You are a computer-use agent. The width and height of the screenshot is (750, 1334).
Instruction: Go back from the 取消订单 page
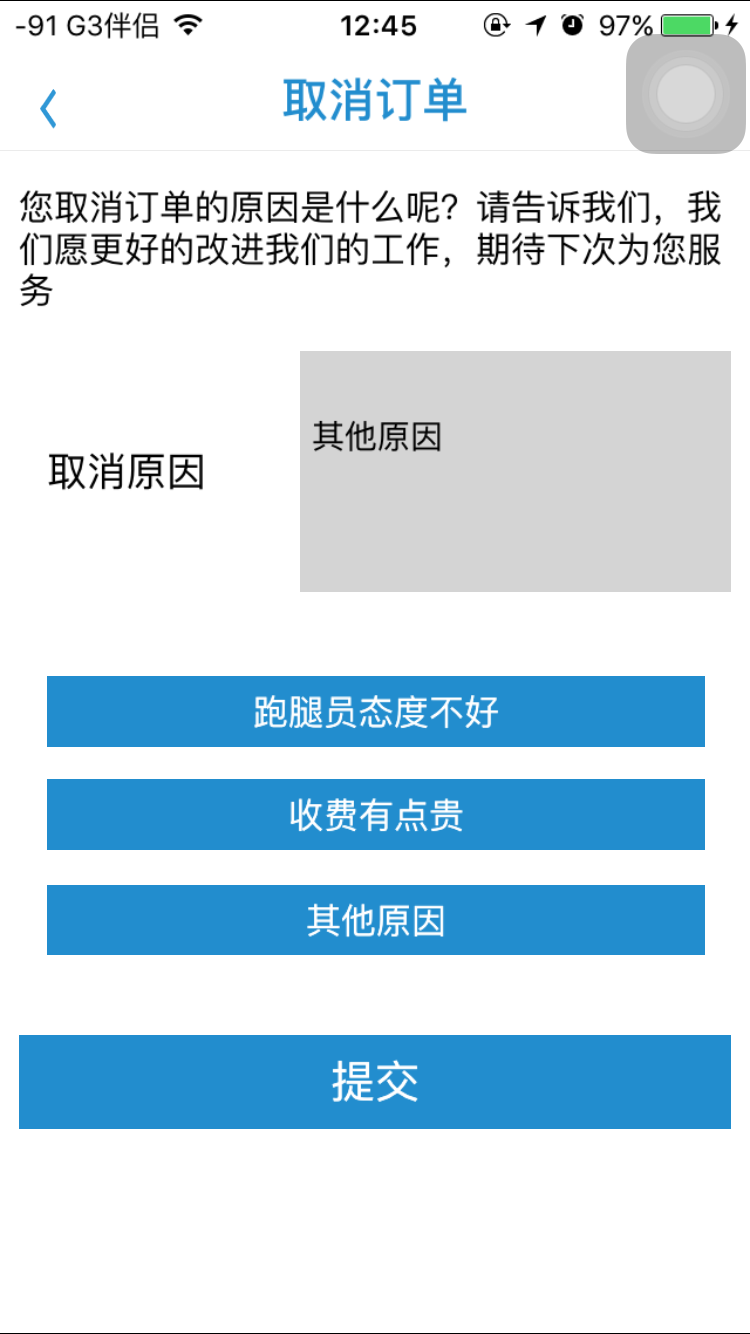tap(48, 108)
